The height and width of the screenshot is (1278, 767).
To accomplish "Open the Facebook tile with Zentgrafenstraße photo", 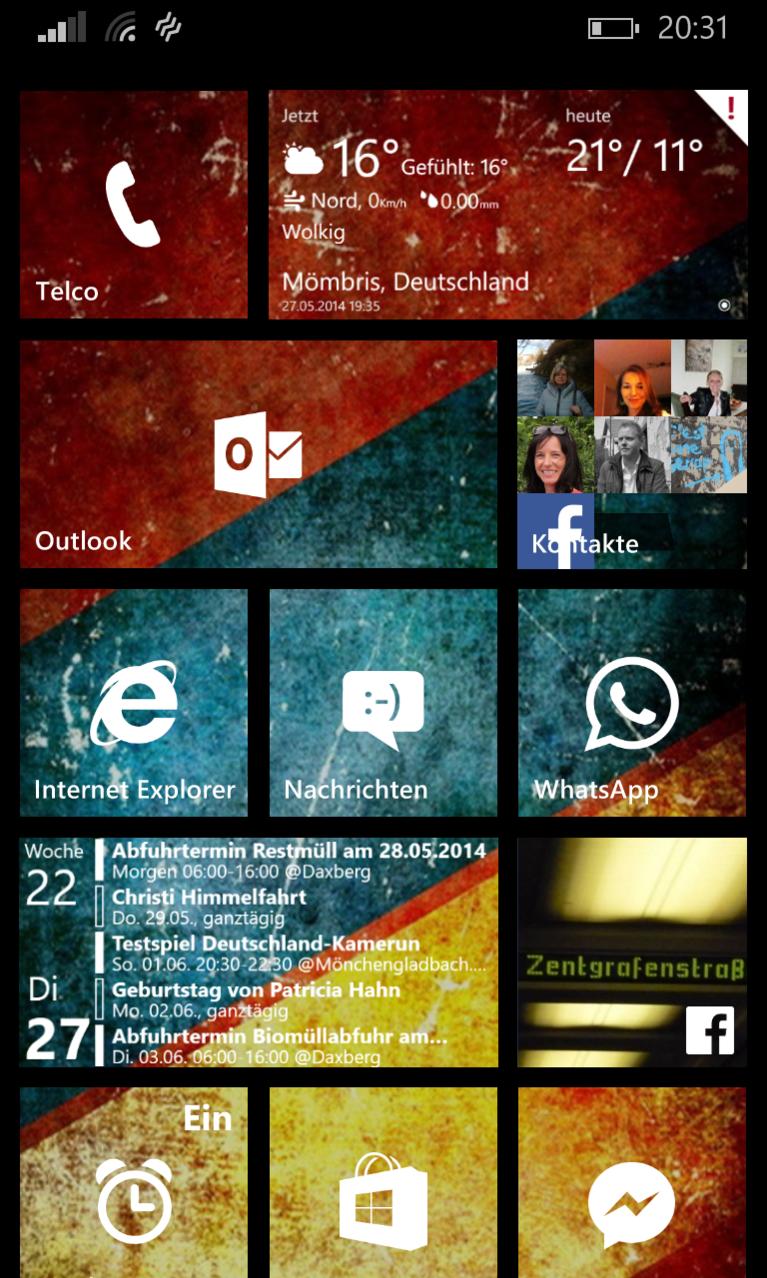I will [631, 952].
